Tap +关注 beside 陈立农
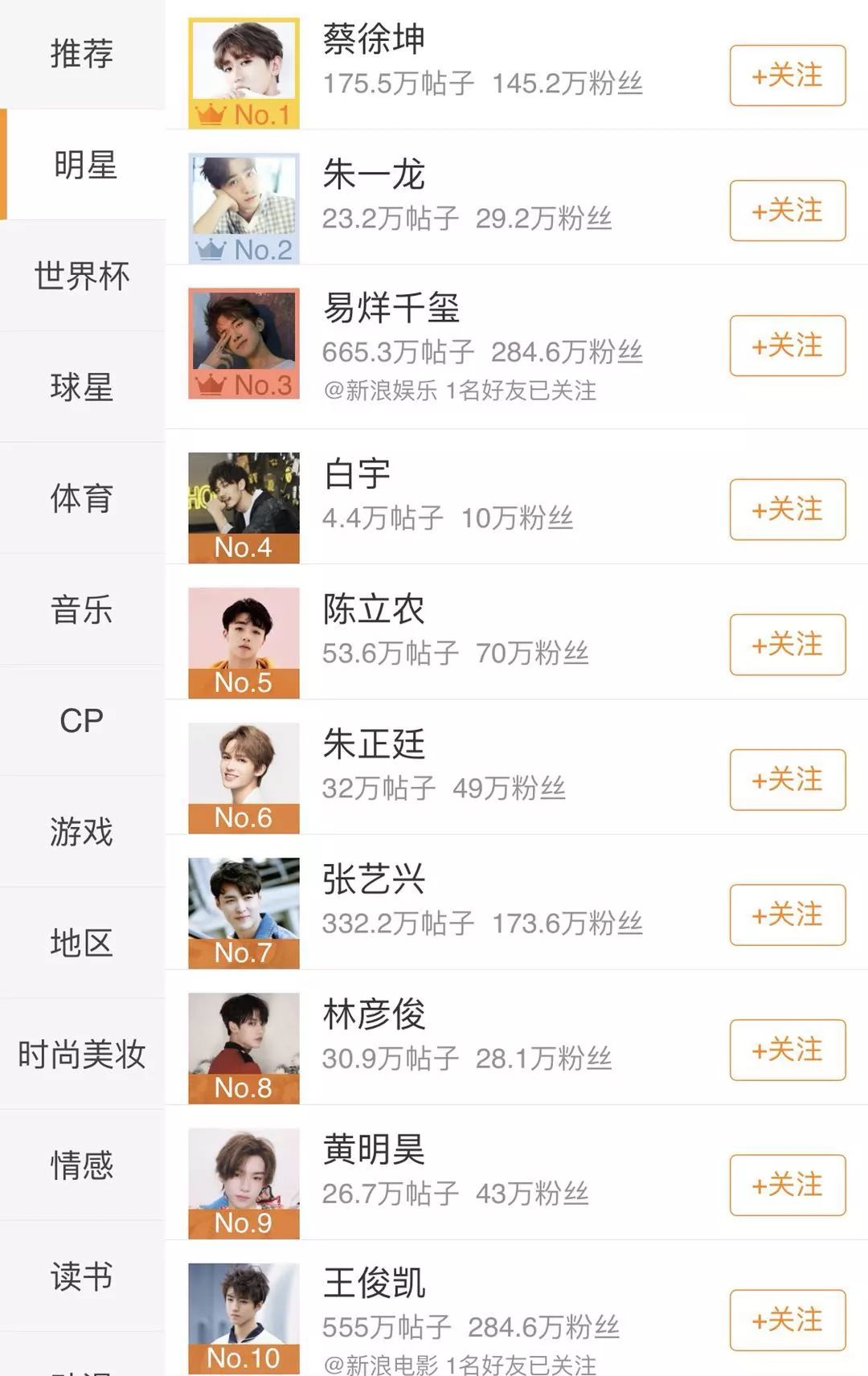The image size is (868, 1376). click(x=787, y=644)
